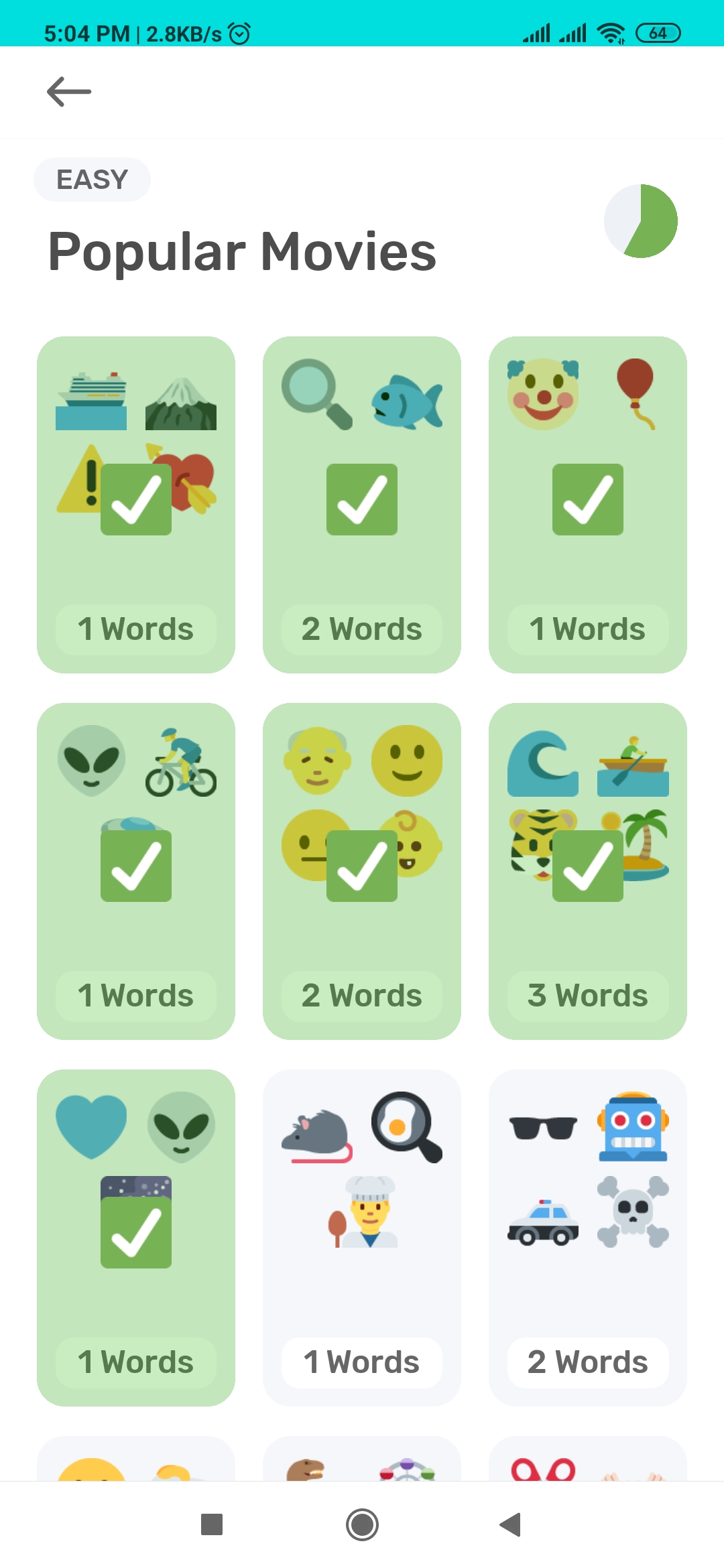Open recent apps with the square button

pos(212,1524)
